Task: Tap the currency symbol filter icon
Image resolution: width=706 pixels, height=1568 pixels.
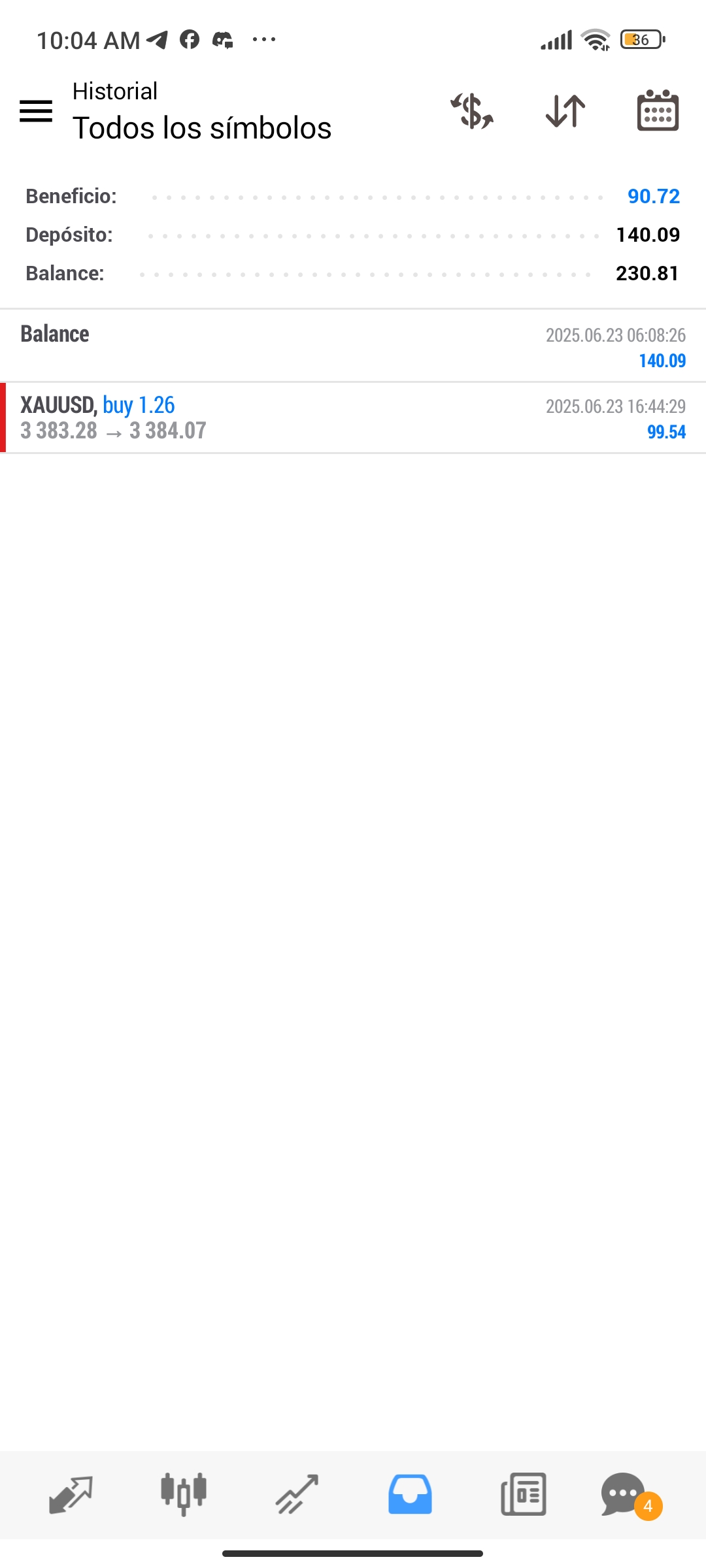Action: (472, 111)
